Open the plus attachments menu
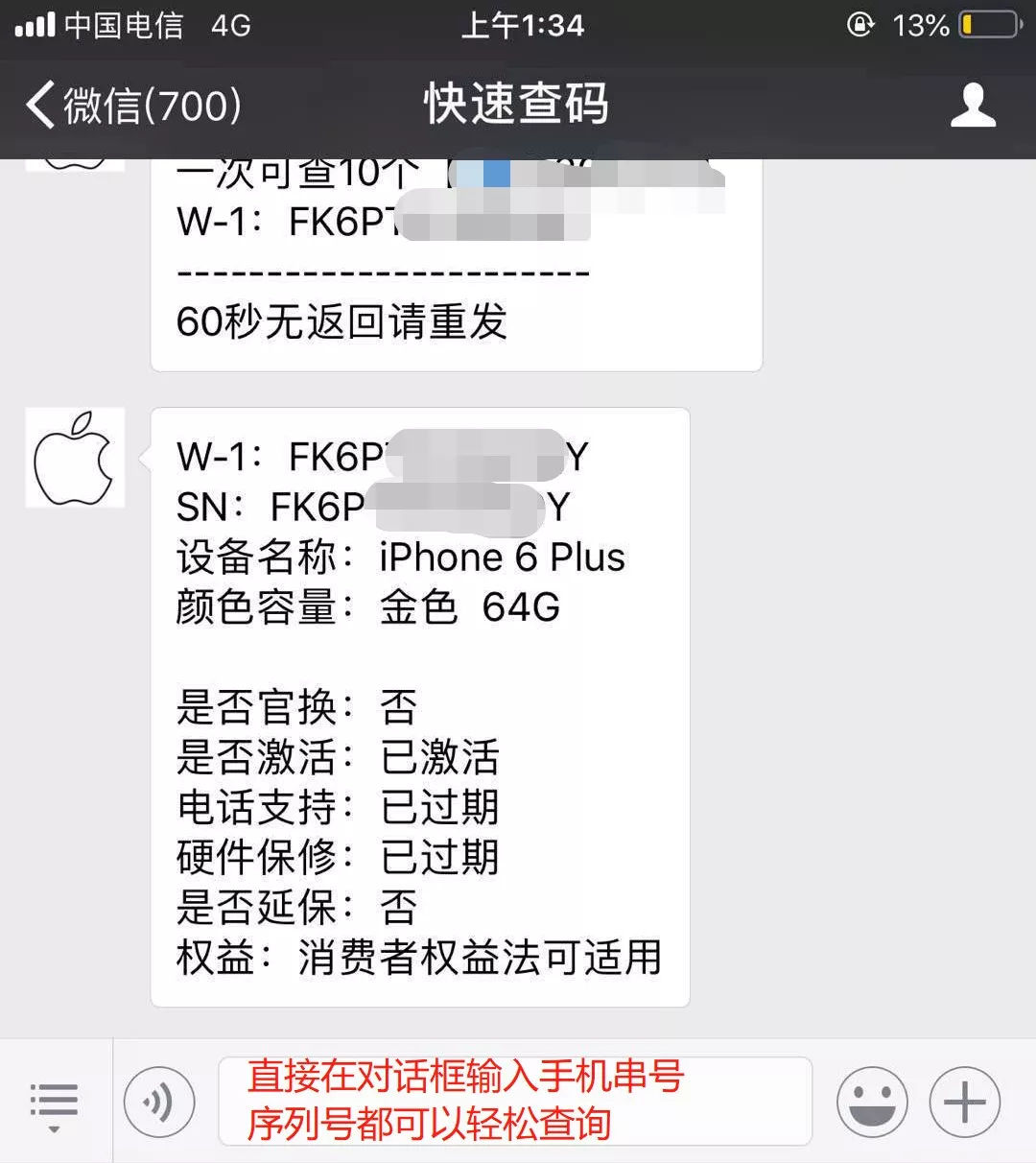The width and height of the screenshot is (1036, 1163). tap(964, 1102)
